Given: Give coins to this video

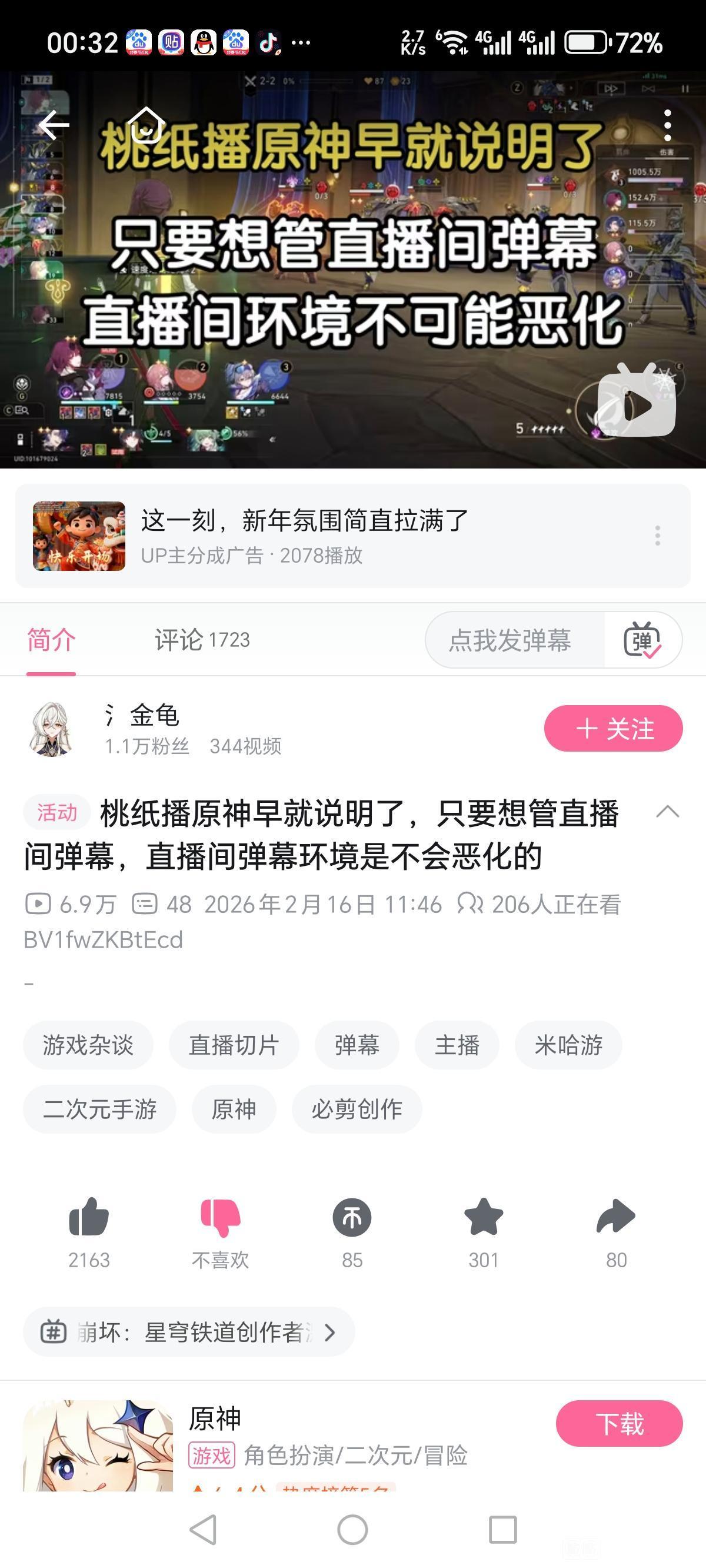Looking at the screenshot, I should coord(352,1218).
